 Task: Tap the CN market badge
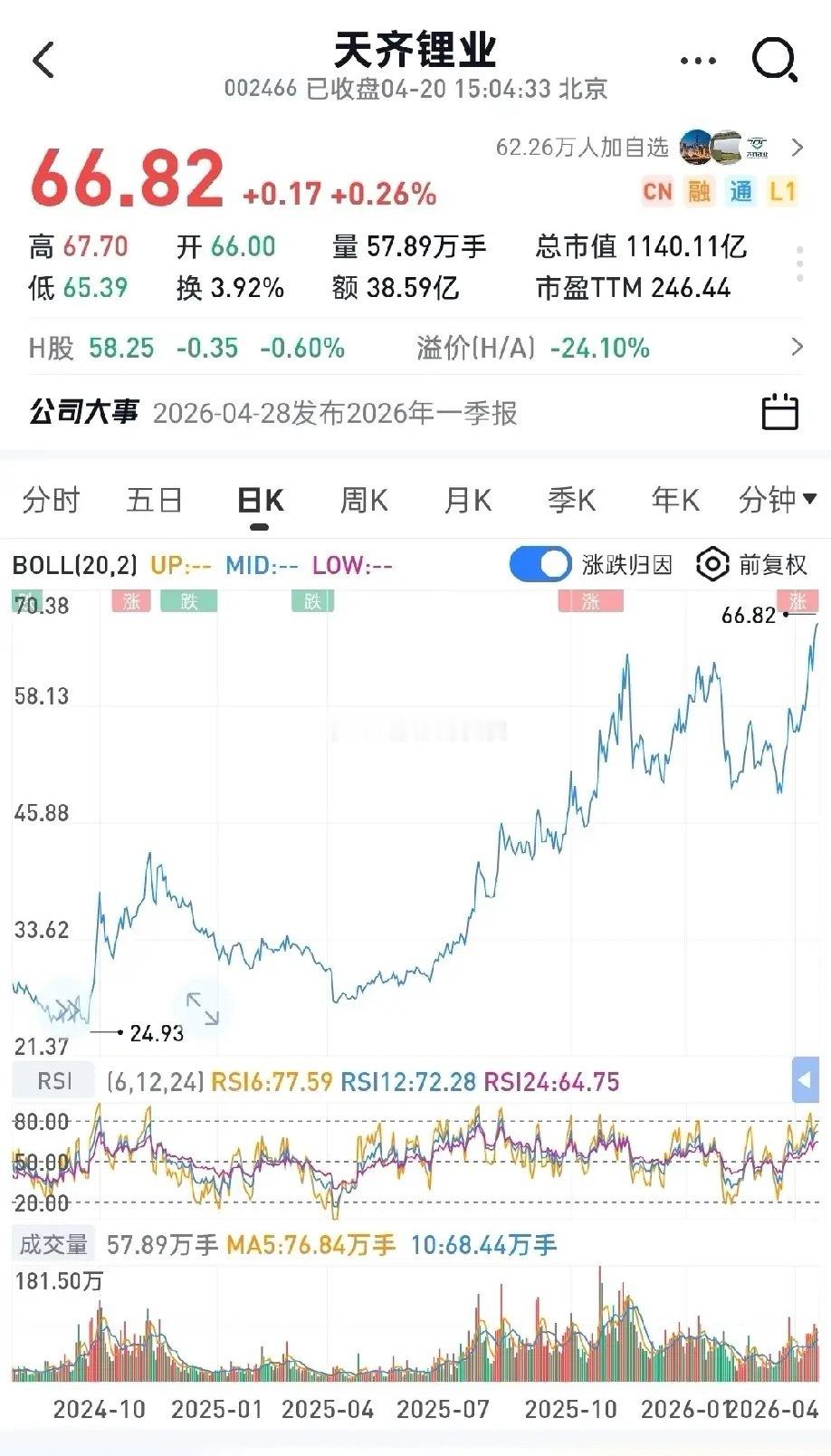[x=659, y=192]
